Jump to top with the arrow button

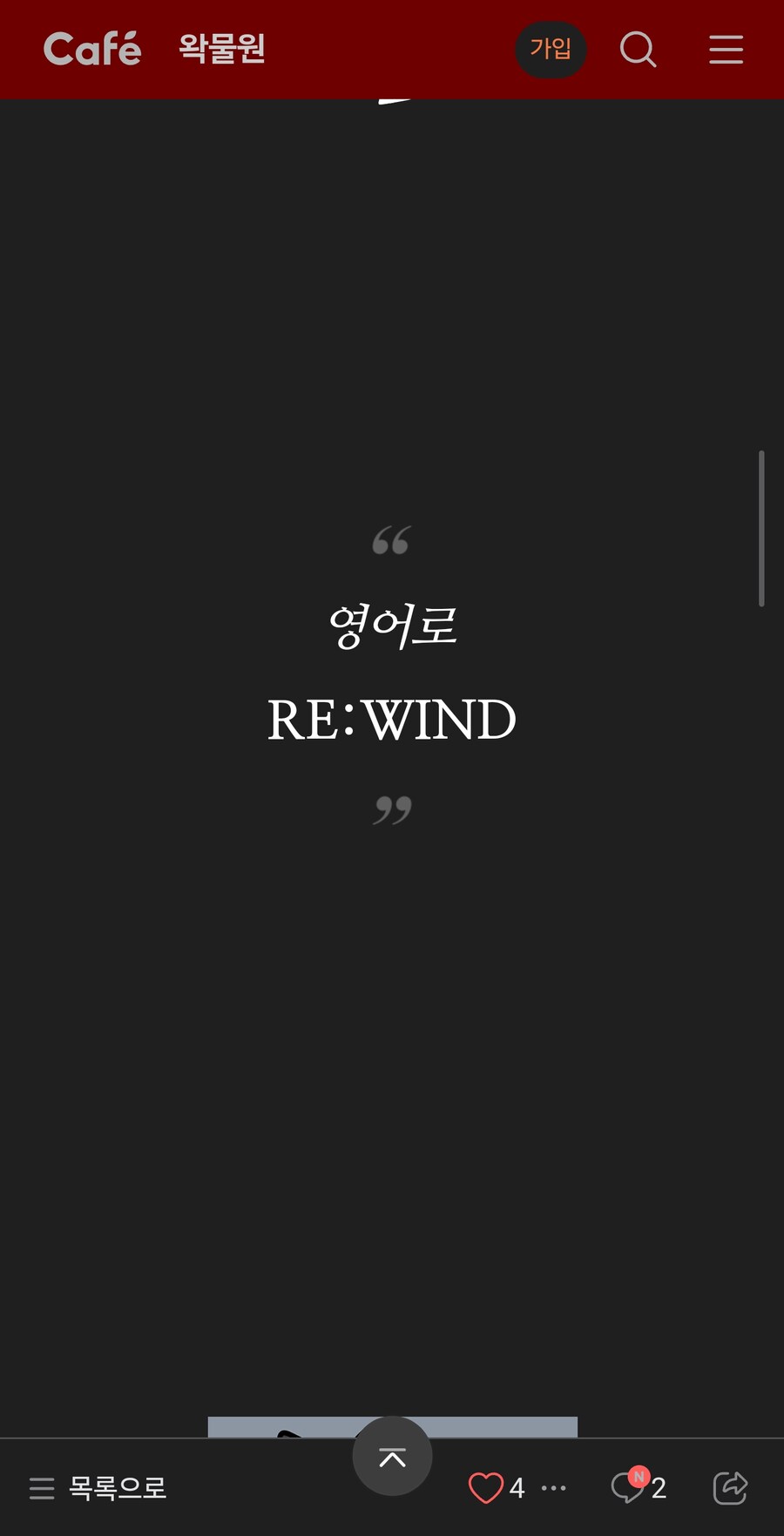point(392,1456)
